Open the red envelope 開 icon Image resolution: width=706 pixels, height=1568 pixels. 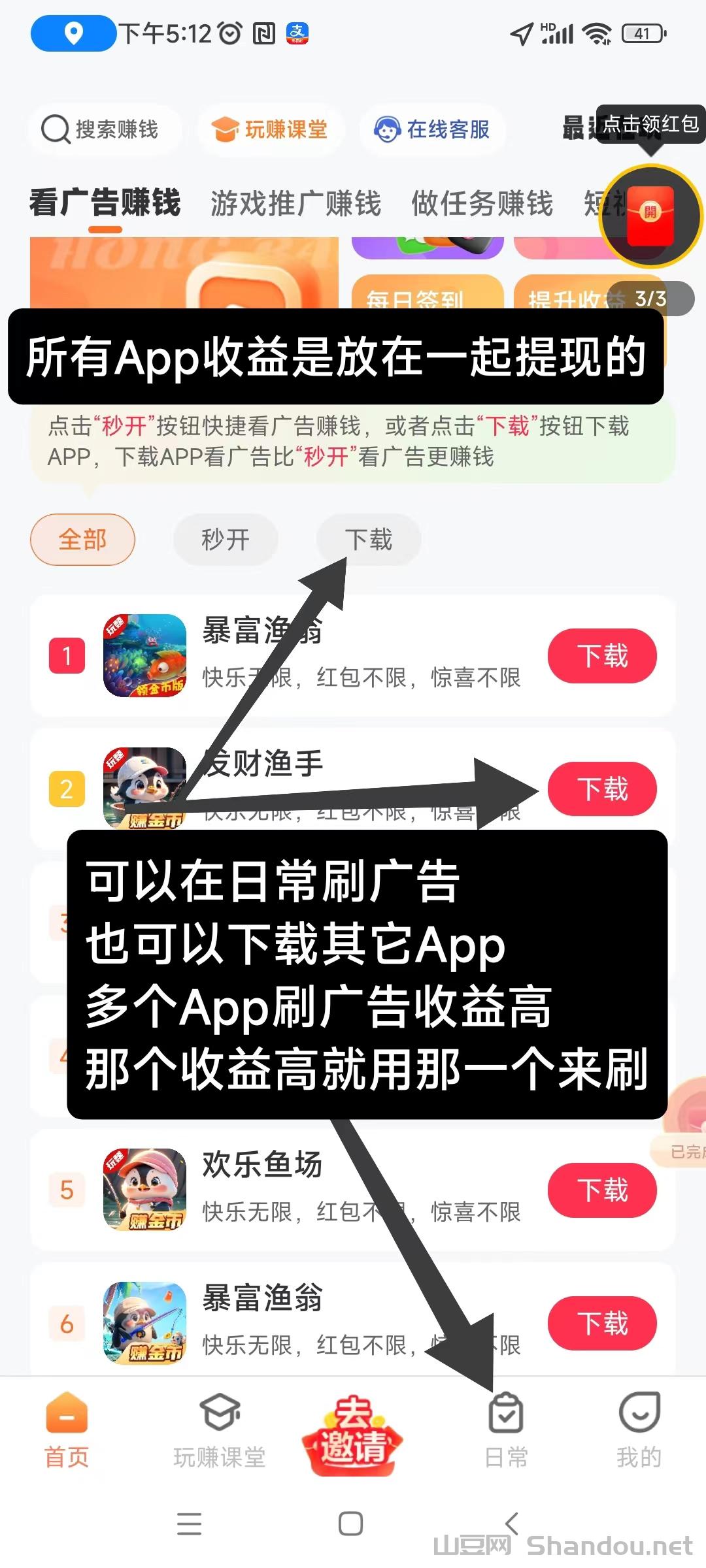(x=650, y=215)
